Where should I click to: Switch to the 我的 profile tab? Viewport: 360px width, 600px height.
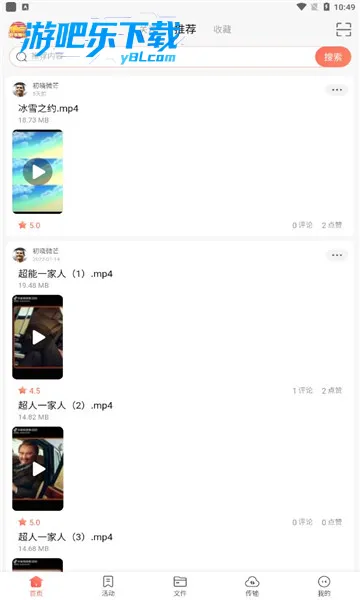point(324,586)
